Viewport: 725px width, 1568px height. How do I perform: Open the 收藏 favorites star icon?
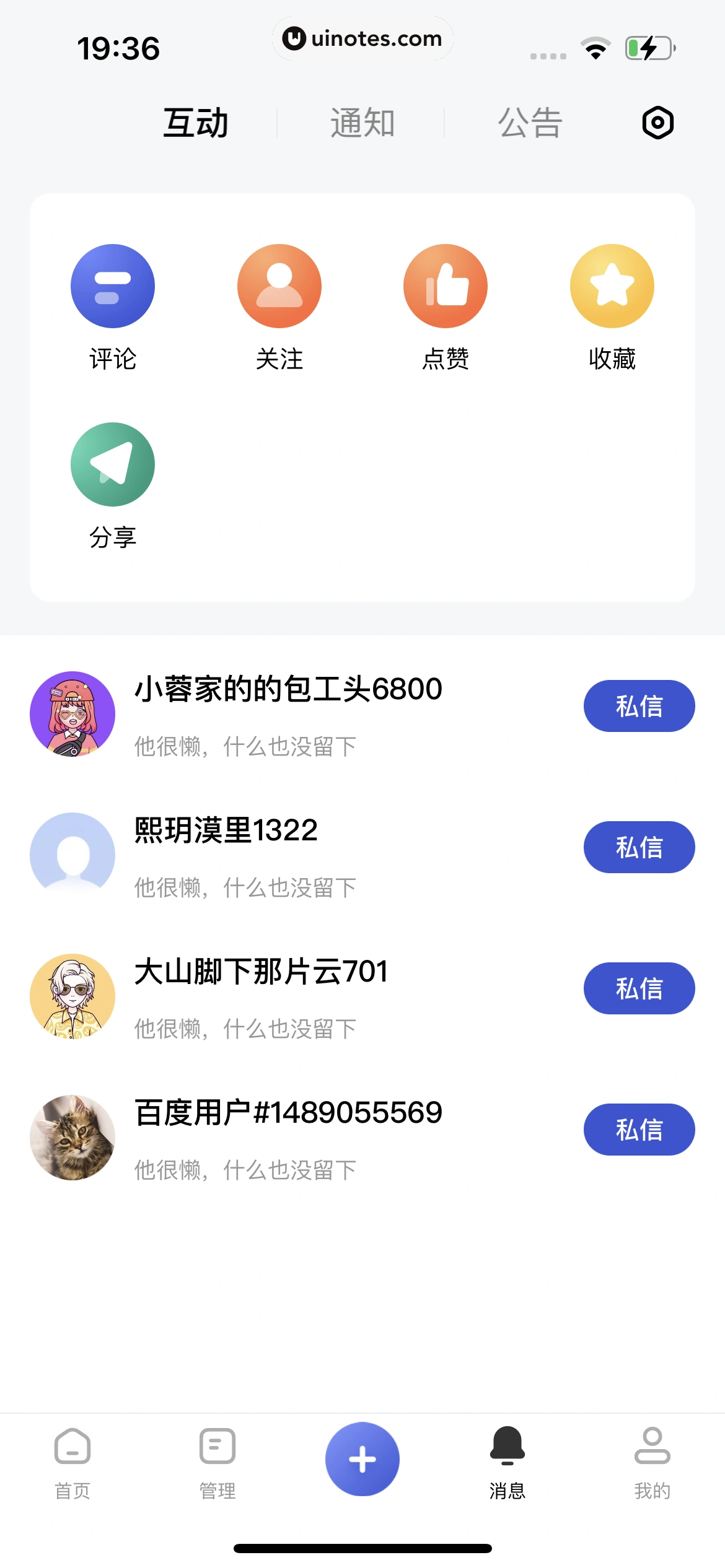click(611, 285)
